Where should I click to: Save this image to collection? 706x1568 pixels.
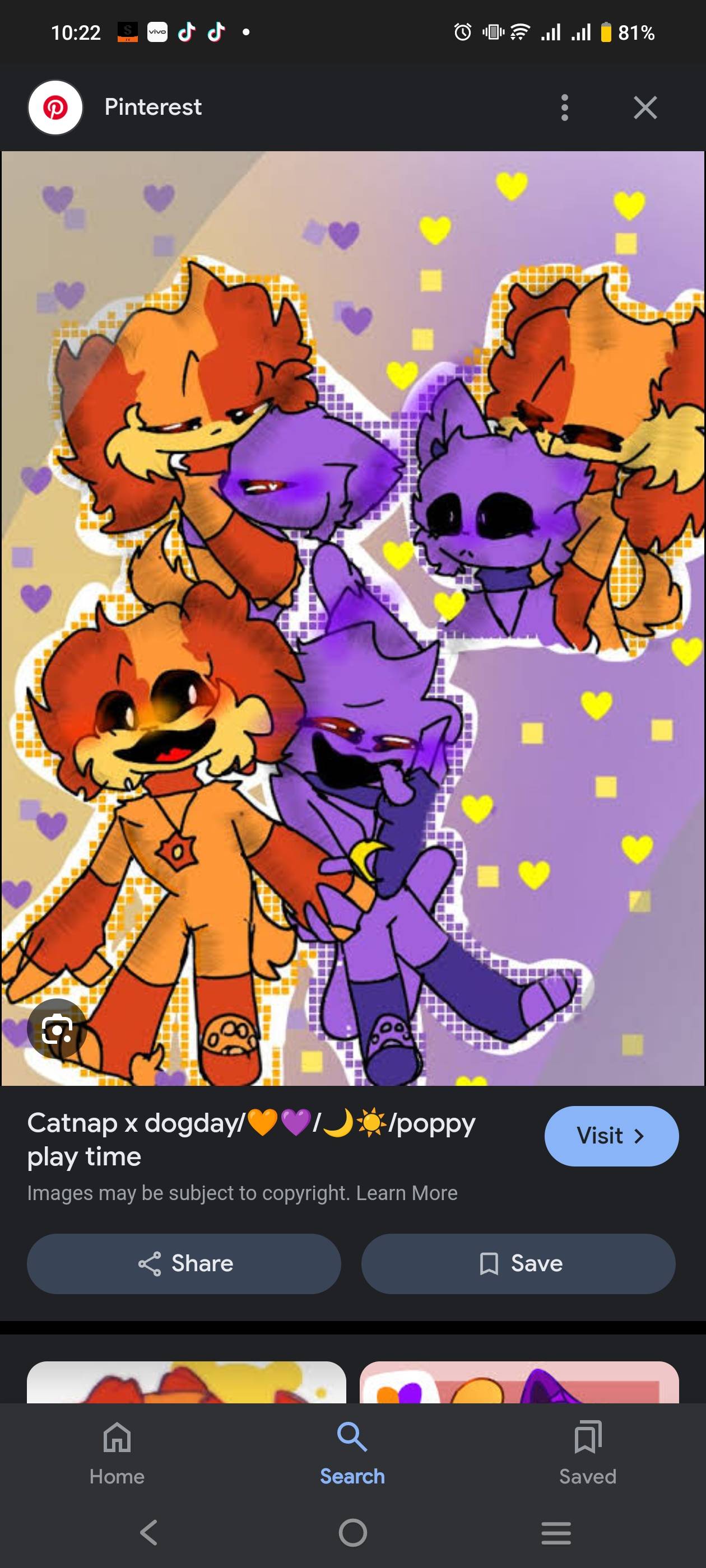(518, 1264)
